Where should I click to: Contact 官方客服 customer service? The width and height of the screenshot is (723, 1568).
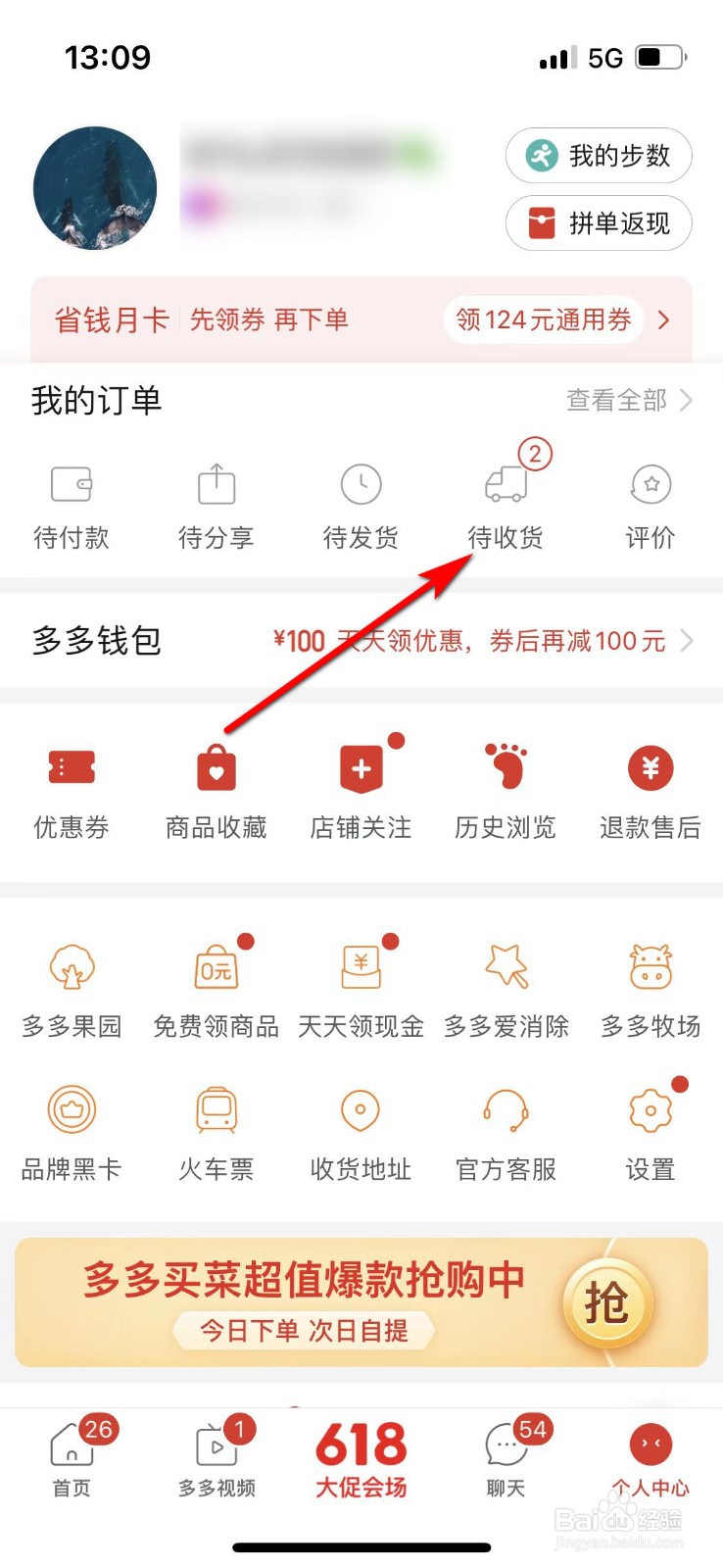pos(506,1132)
